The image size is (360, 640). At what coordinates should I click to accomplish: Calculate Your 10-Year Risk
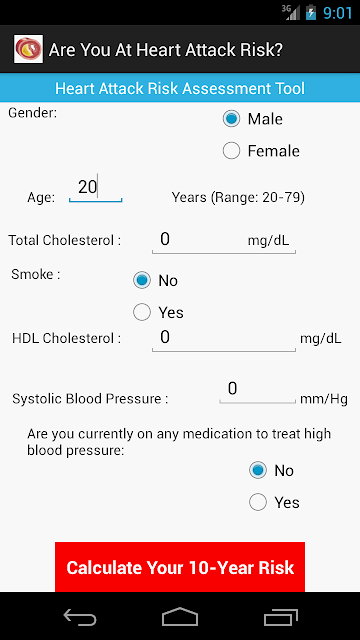coord(180,567)
